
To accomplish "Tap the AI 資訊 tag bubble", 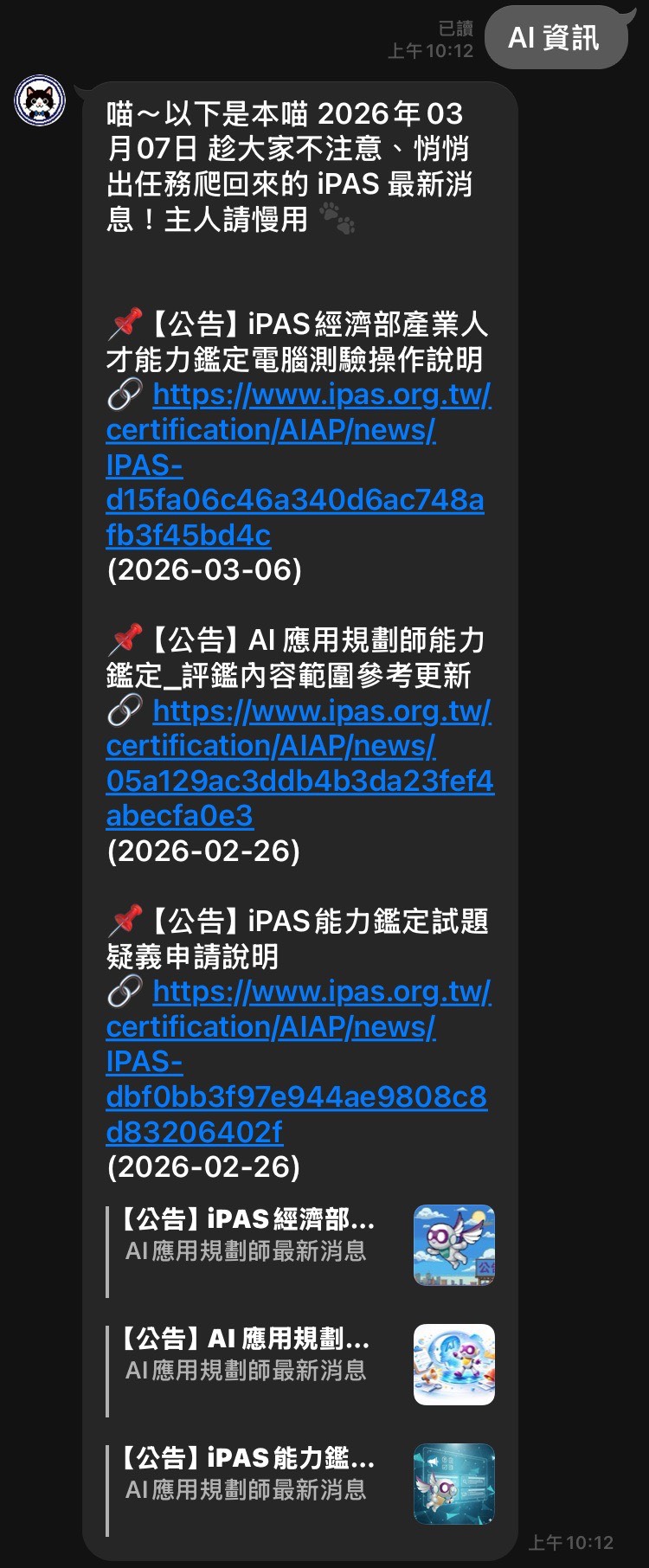I will [x=556, y=38].
